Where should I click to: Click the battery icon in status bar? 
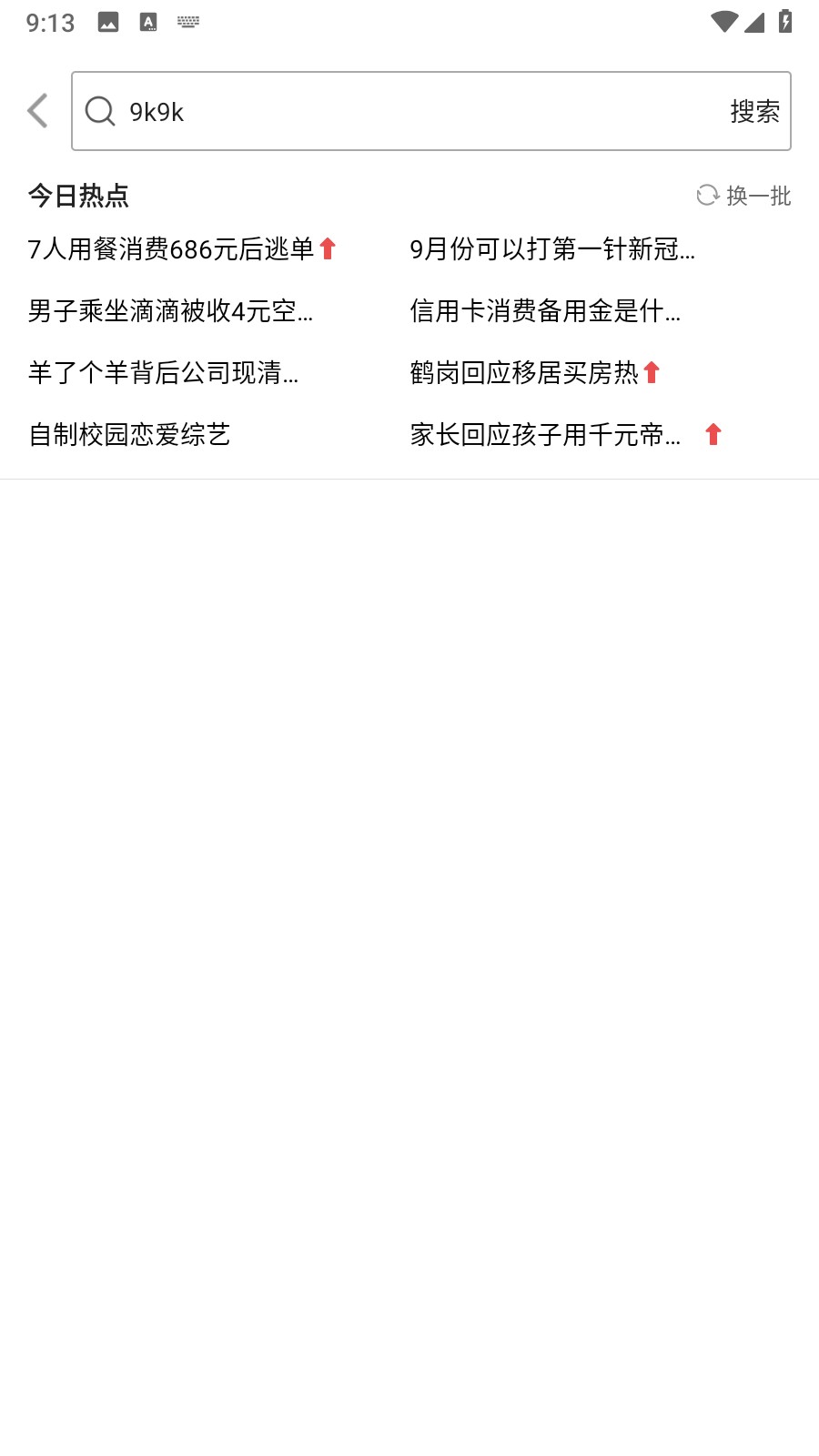[784, 22]
